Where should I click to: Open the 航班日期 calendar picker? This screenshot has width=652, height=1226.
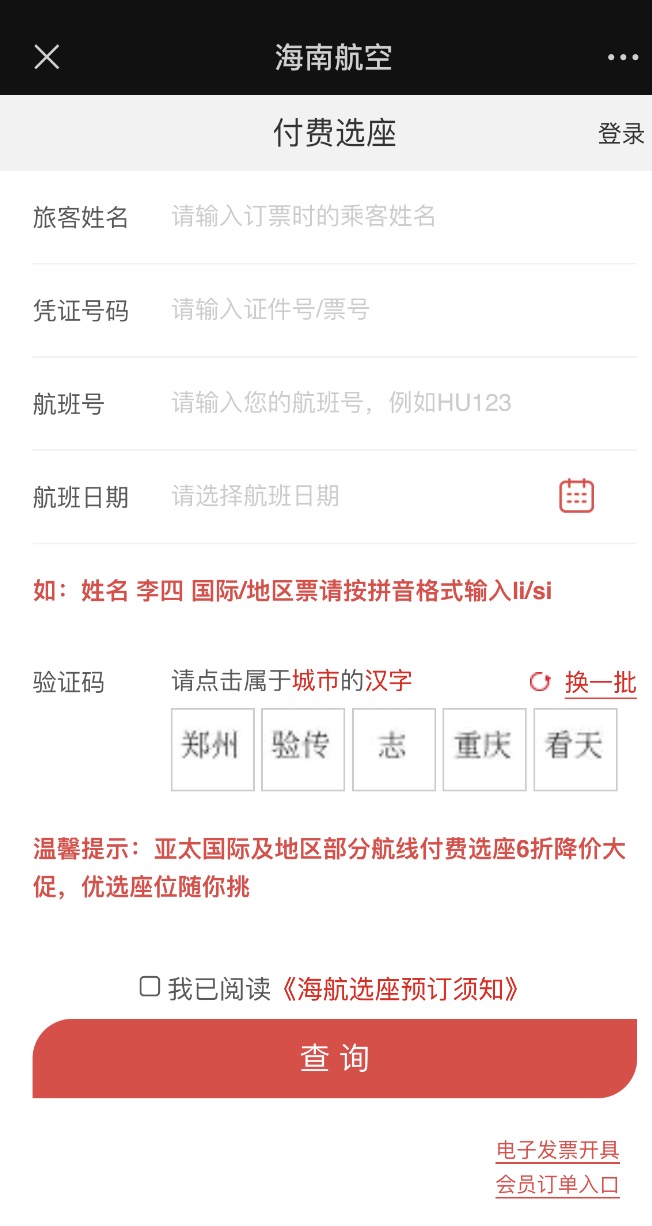(x=576, y=496)
